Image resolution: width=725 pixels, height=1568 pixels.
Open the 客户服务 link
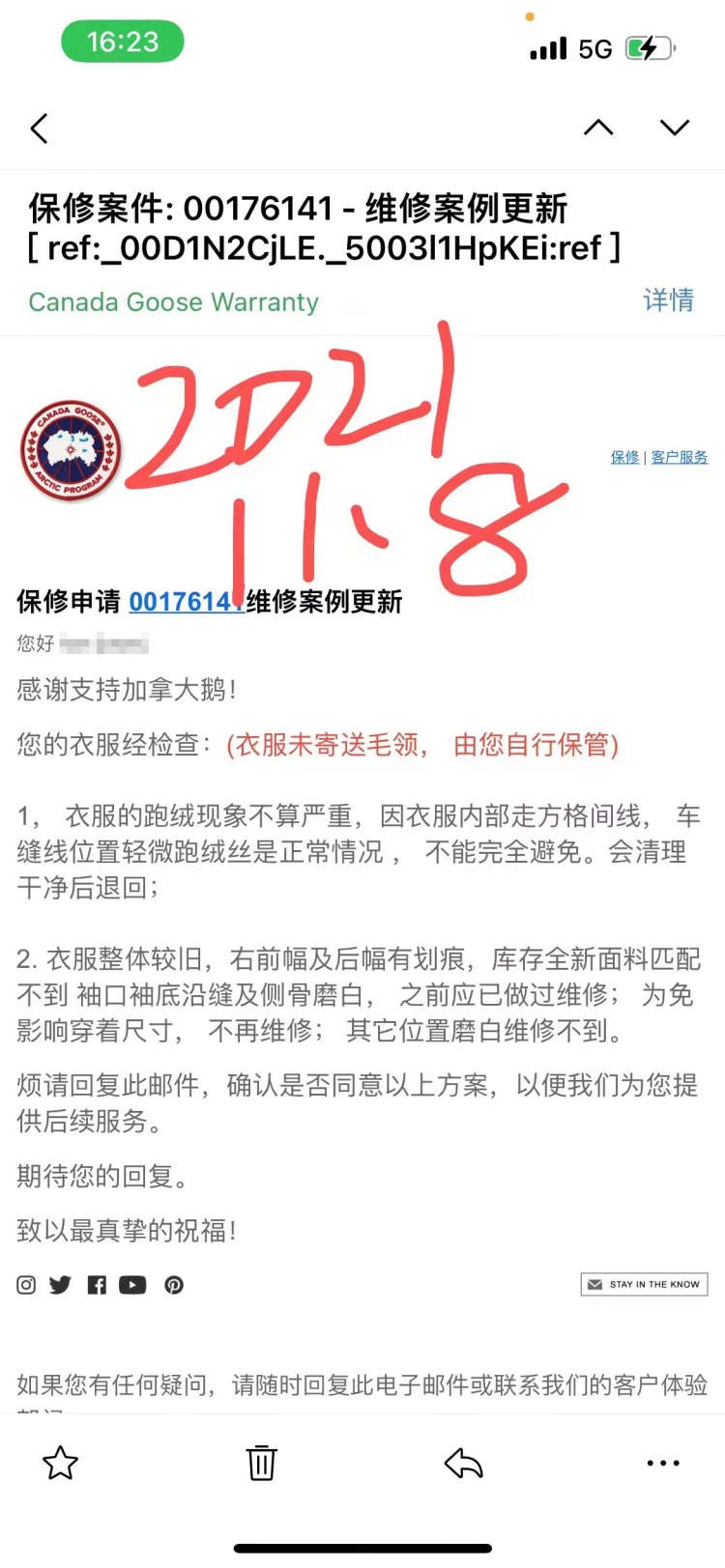pyautogui.click(x=679, y=457)
